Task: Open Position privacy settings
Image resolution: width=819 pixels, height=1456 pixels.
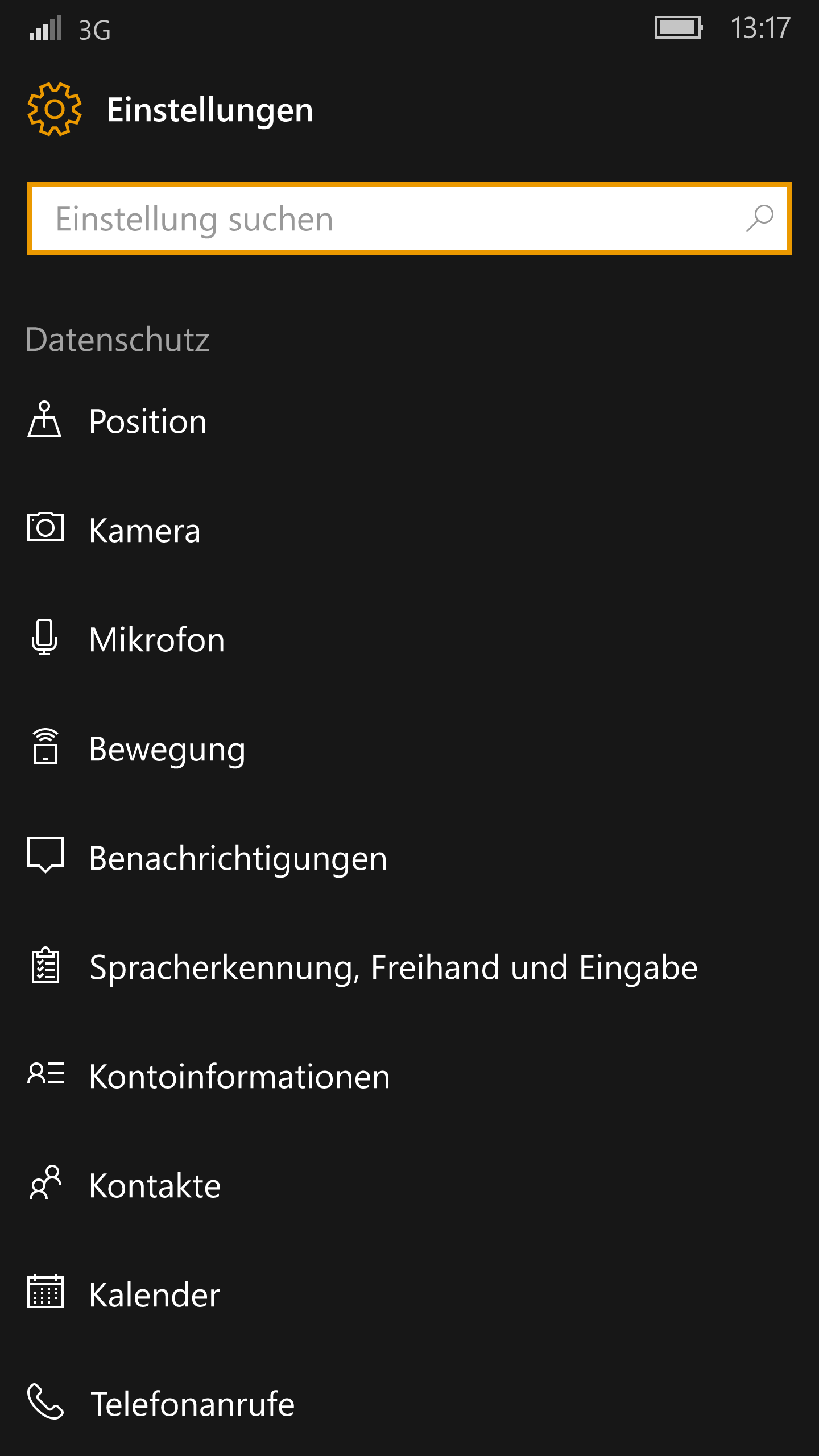Action: tap(409, 421)
